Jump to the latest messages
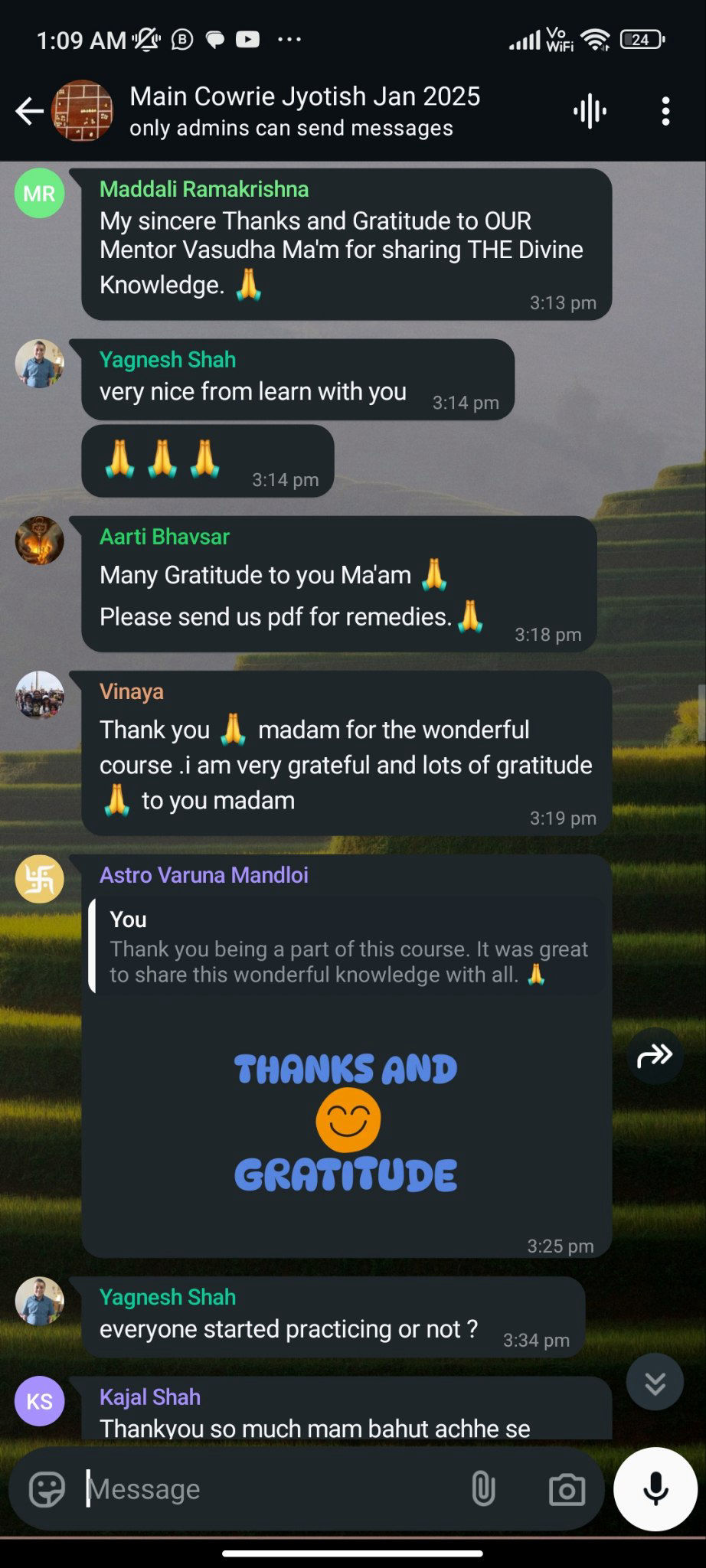706x1568 pixels. 655,1383
